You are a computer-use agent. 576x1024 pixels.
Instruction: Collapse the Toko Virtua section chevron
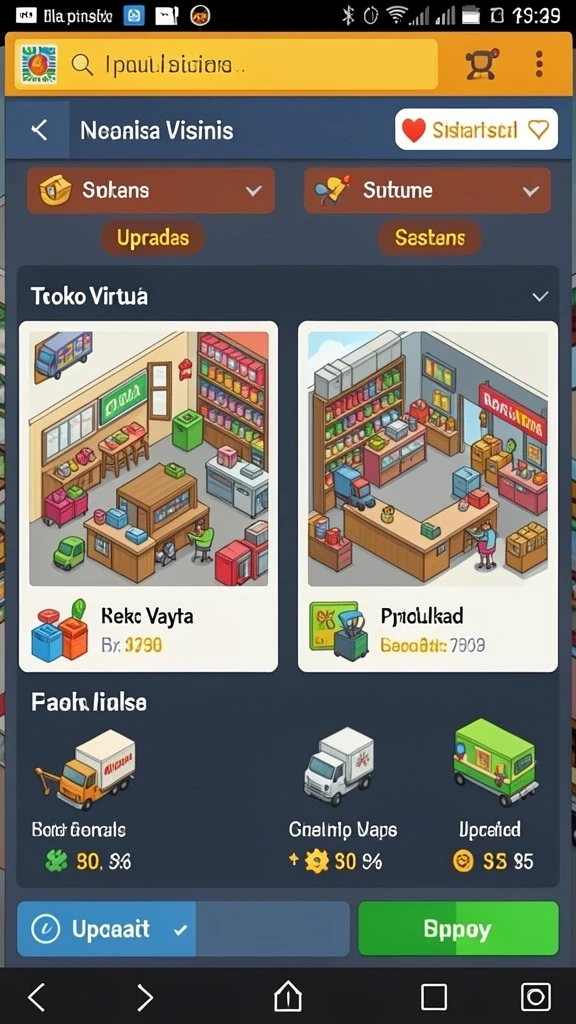(x=539, y=296)
